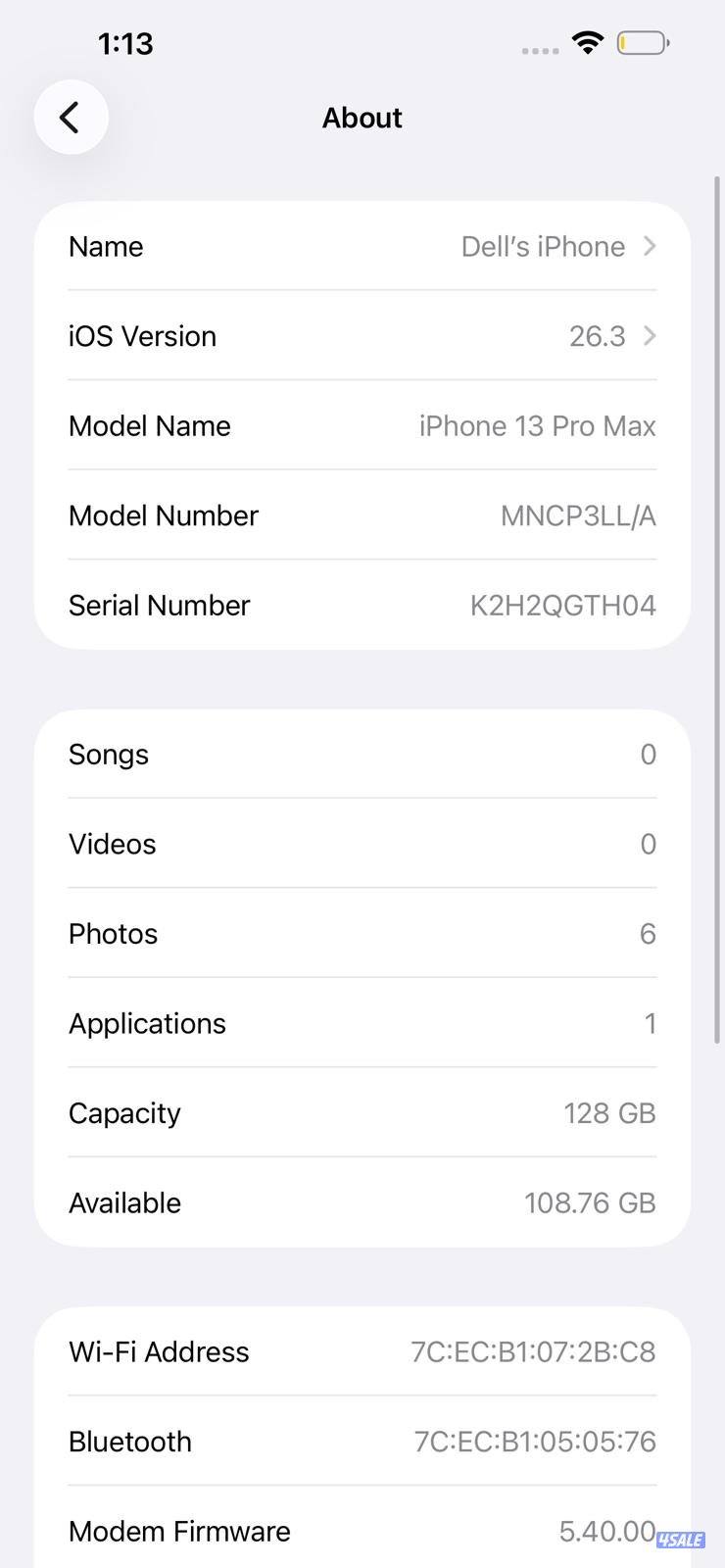This screenshot has width=725, height=1568.
Task: Tap the battery indicator icon
Action: click(642, 42)
